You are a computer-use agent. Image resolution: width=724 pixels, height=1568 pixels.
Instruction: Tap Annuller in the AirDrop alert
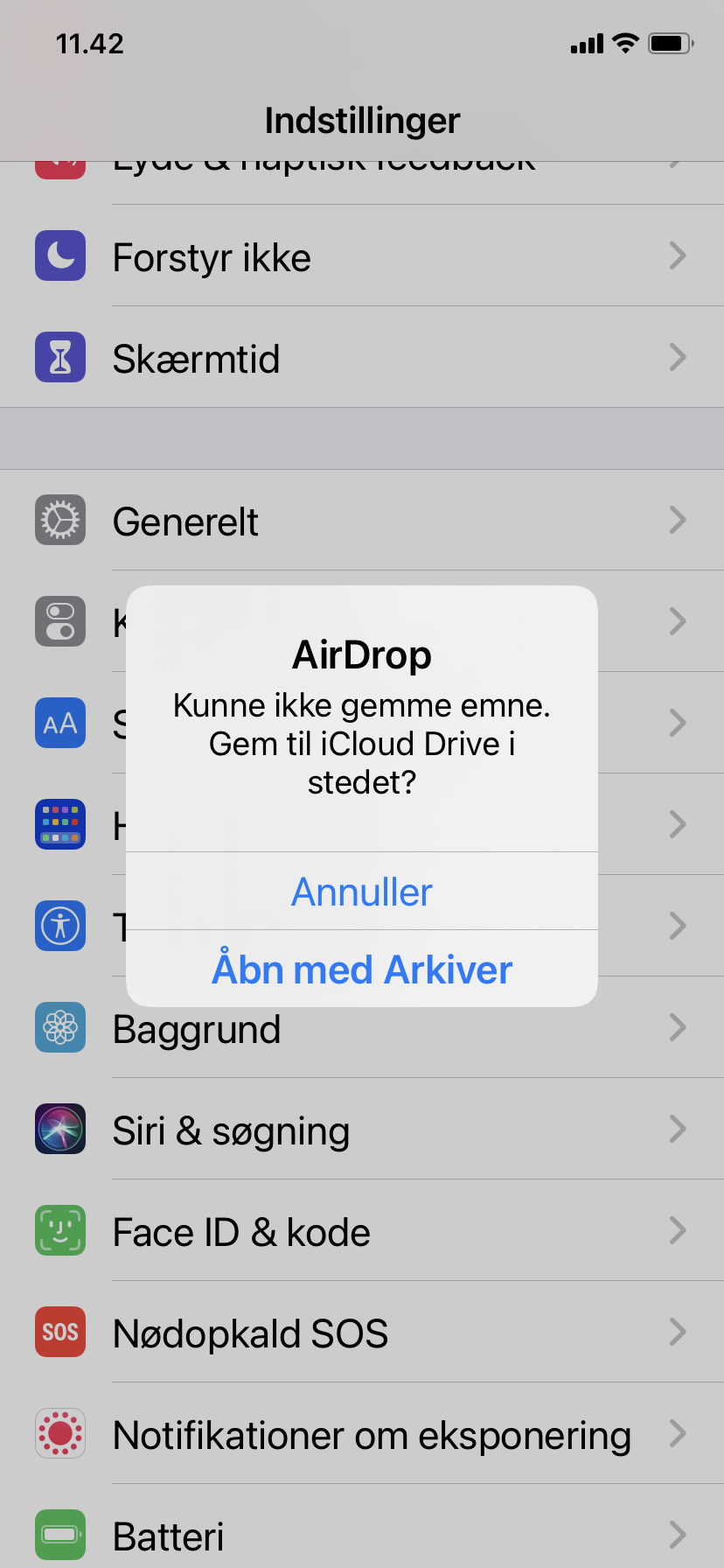coord(361,891)
